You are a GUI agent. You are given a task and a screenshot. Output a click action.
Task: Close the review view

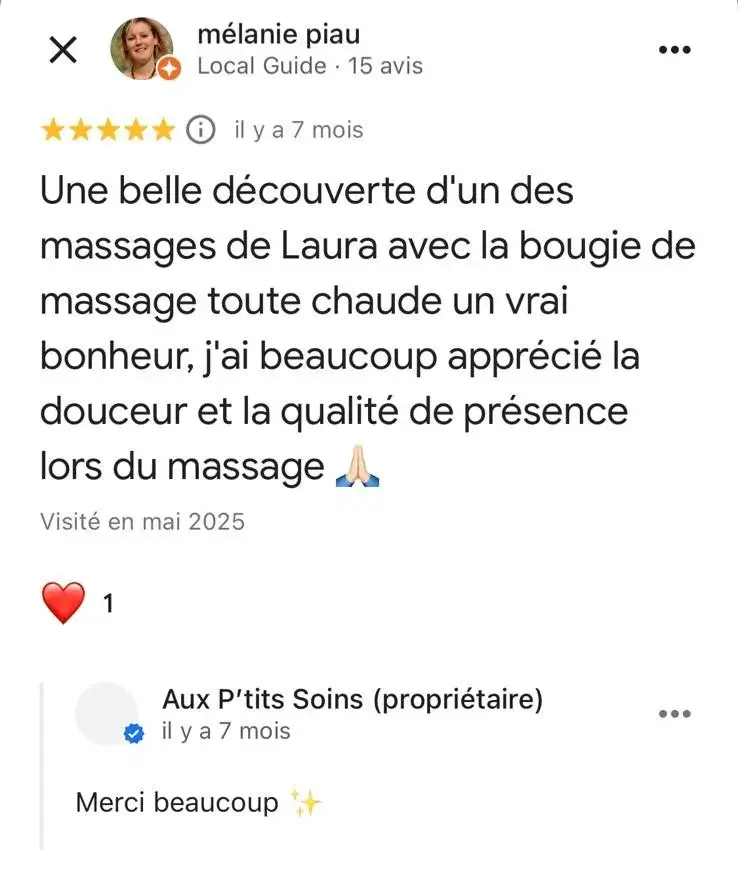pos(63,52)
